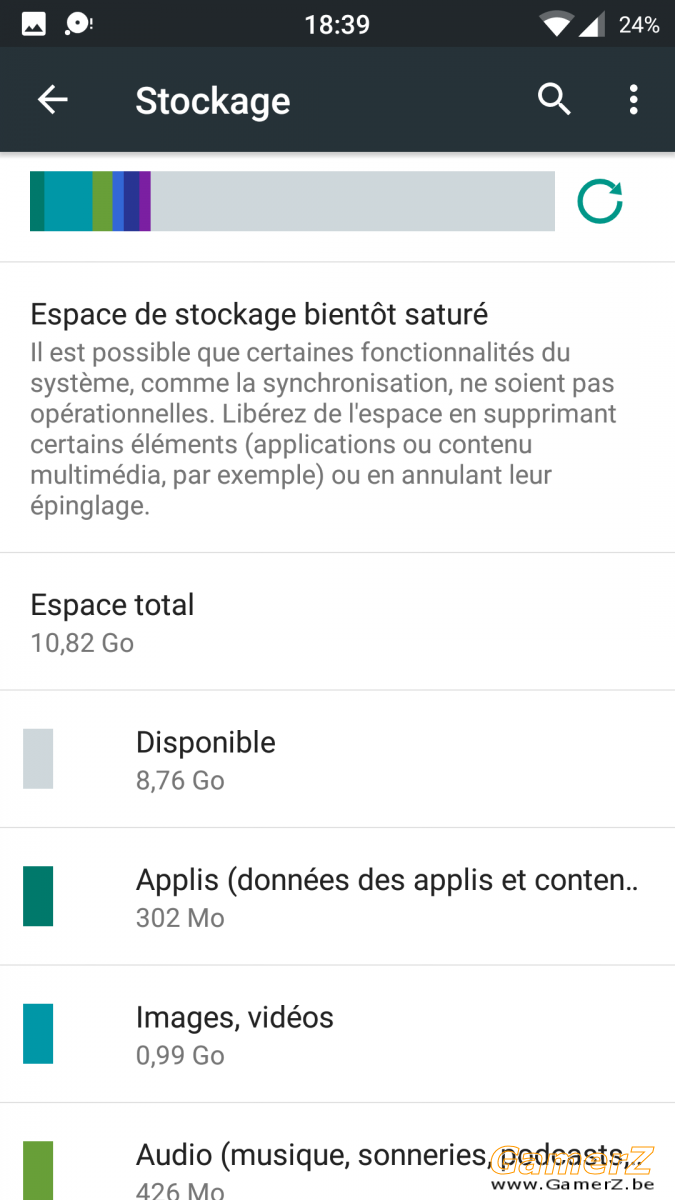This screenshot has width=675, height=1200.
Task: Open search in the Stockage app bar
Action: coord(554,100)
